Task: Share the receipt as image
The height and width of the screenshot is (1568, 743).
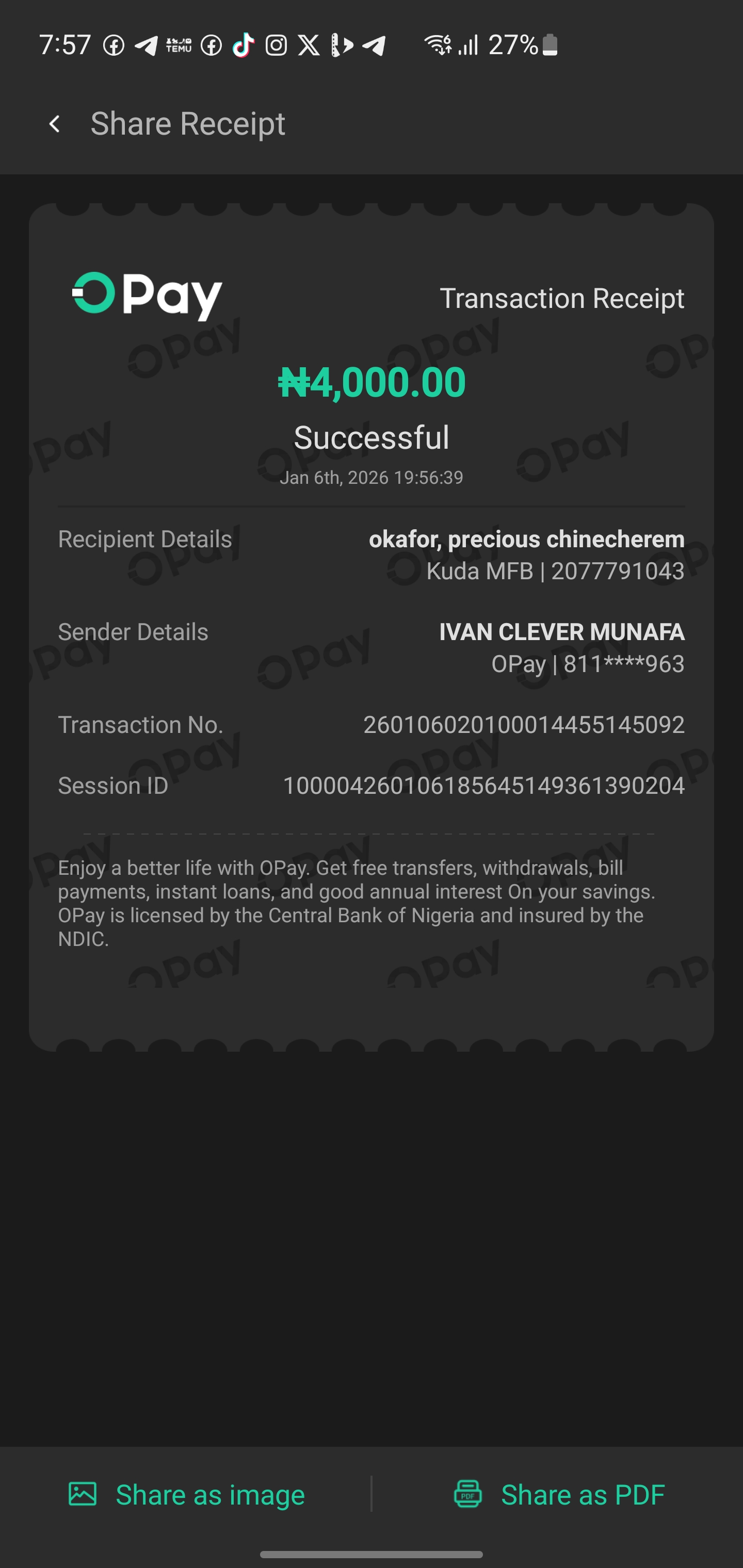Action: coord(186,1495)
